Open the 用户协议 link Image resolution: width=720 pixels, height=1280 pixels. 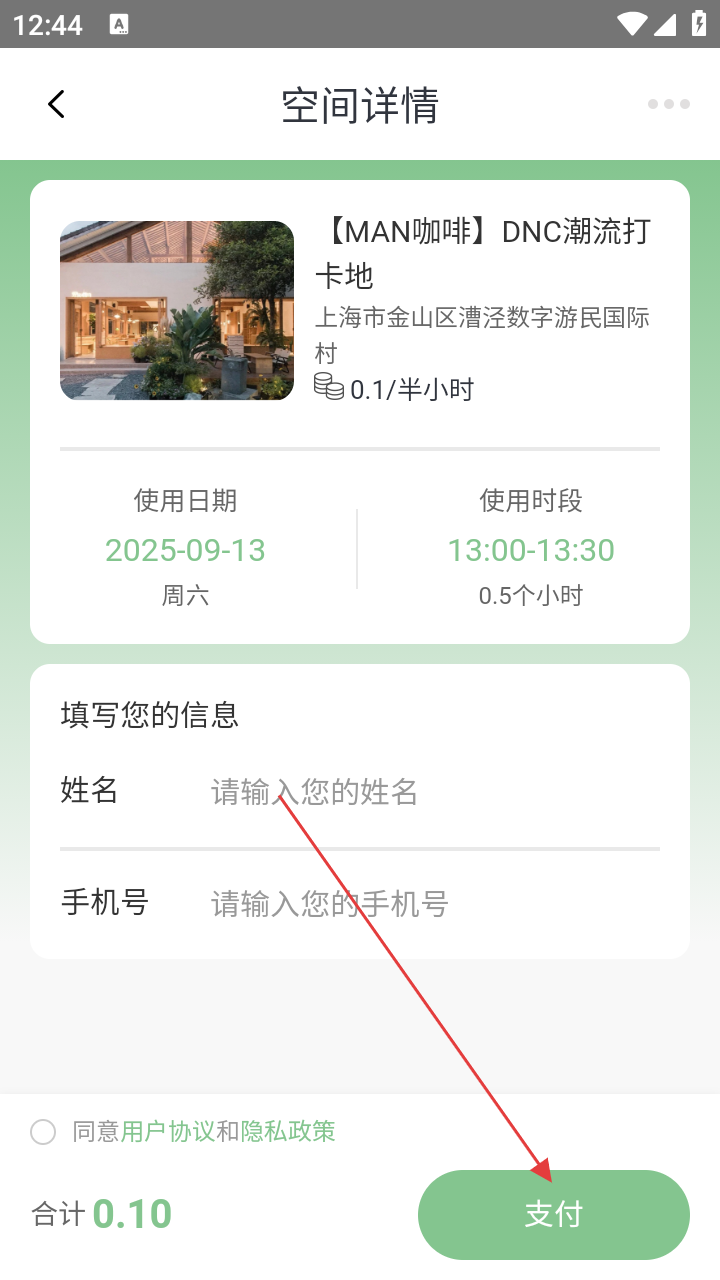pos(168,1132)
